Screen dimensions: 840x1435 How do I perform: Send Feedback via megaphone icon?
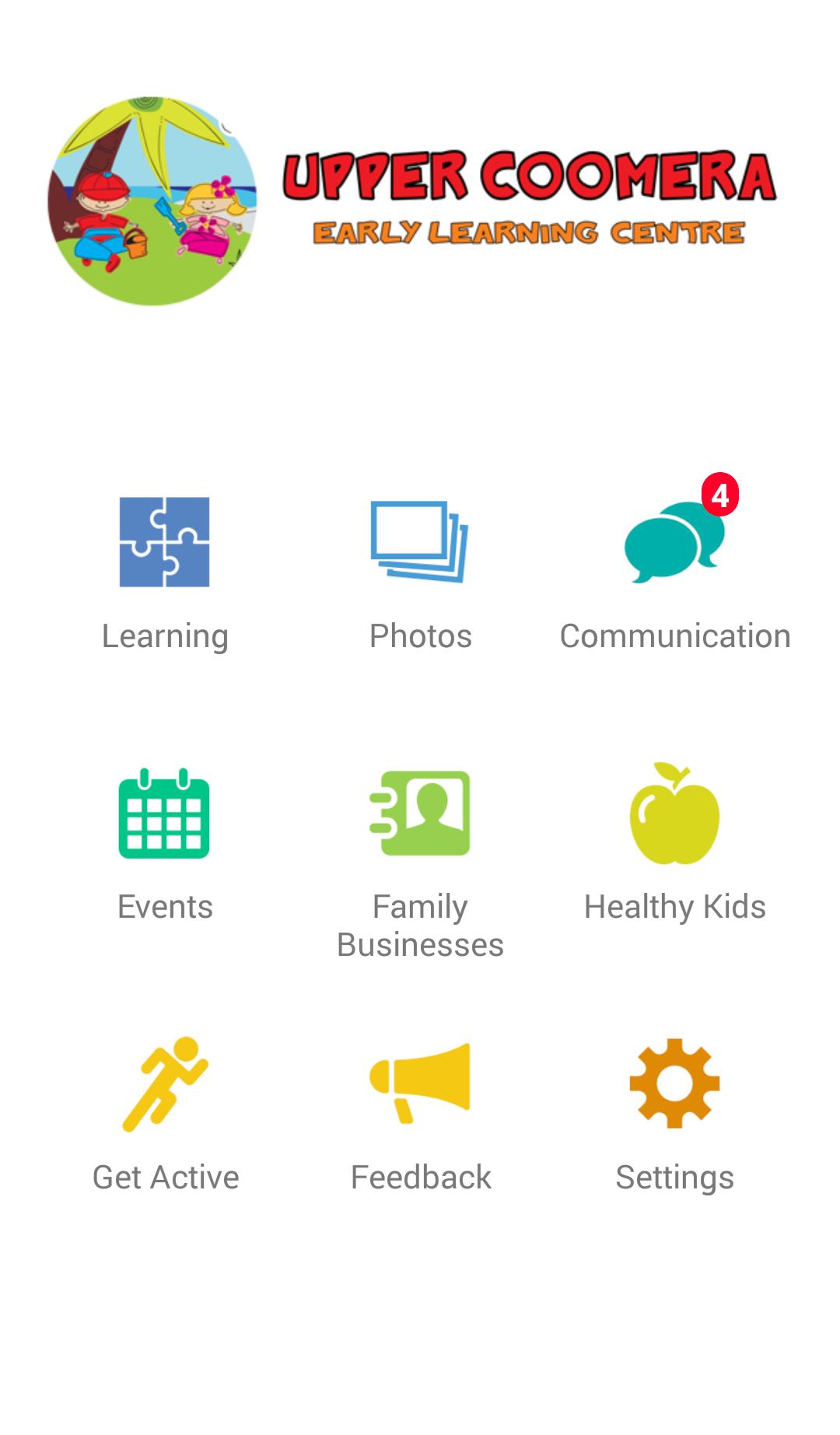(420, 1083)
